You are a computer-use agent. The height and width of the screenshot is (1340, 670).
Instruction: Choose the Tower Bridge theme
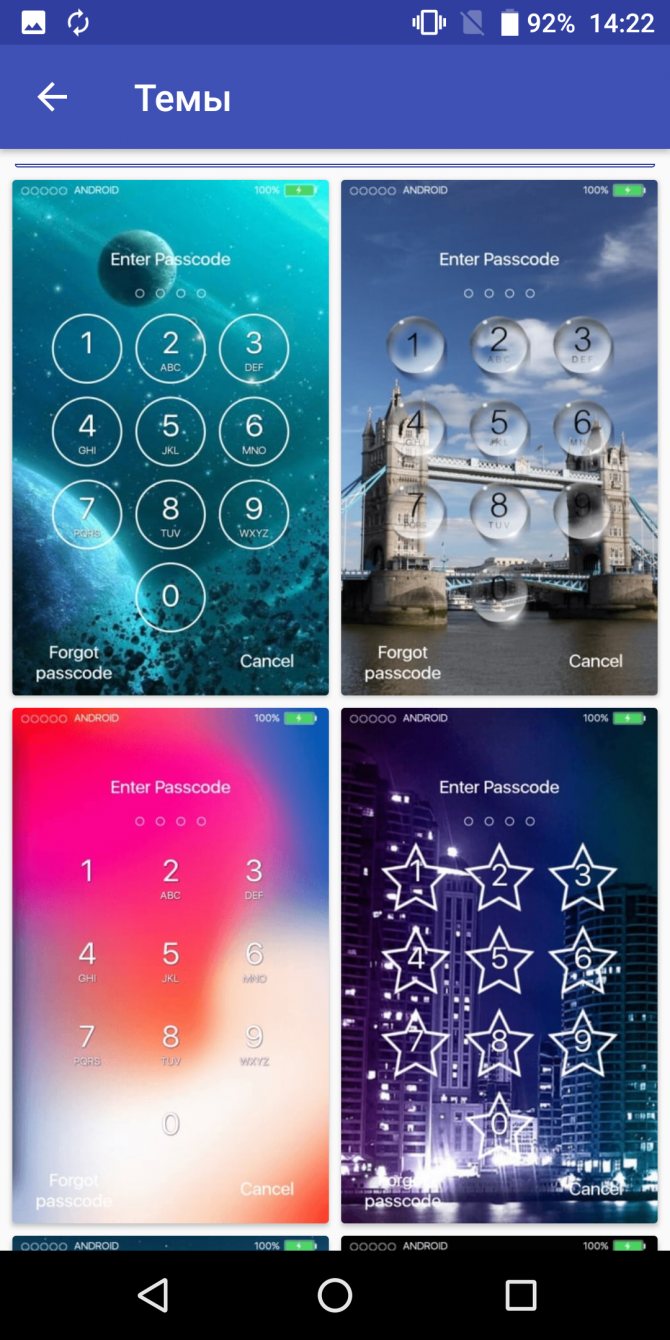499,437
